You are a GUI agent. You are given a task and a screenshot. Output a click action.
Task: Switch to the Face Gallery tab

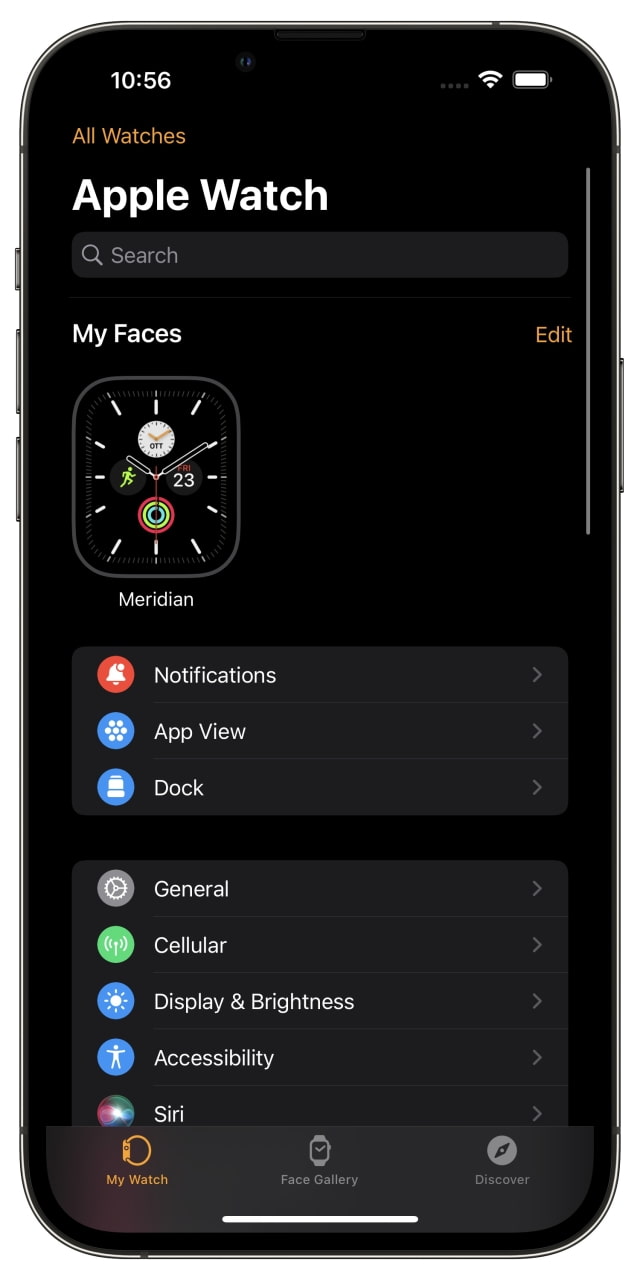pyautogui.click(x=319, y=1160)
